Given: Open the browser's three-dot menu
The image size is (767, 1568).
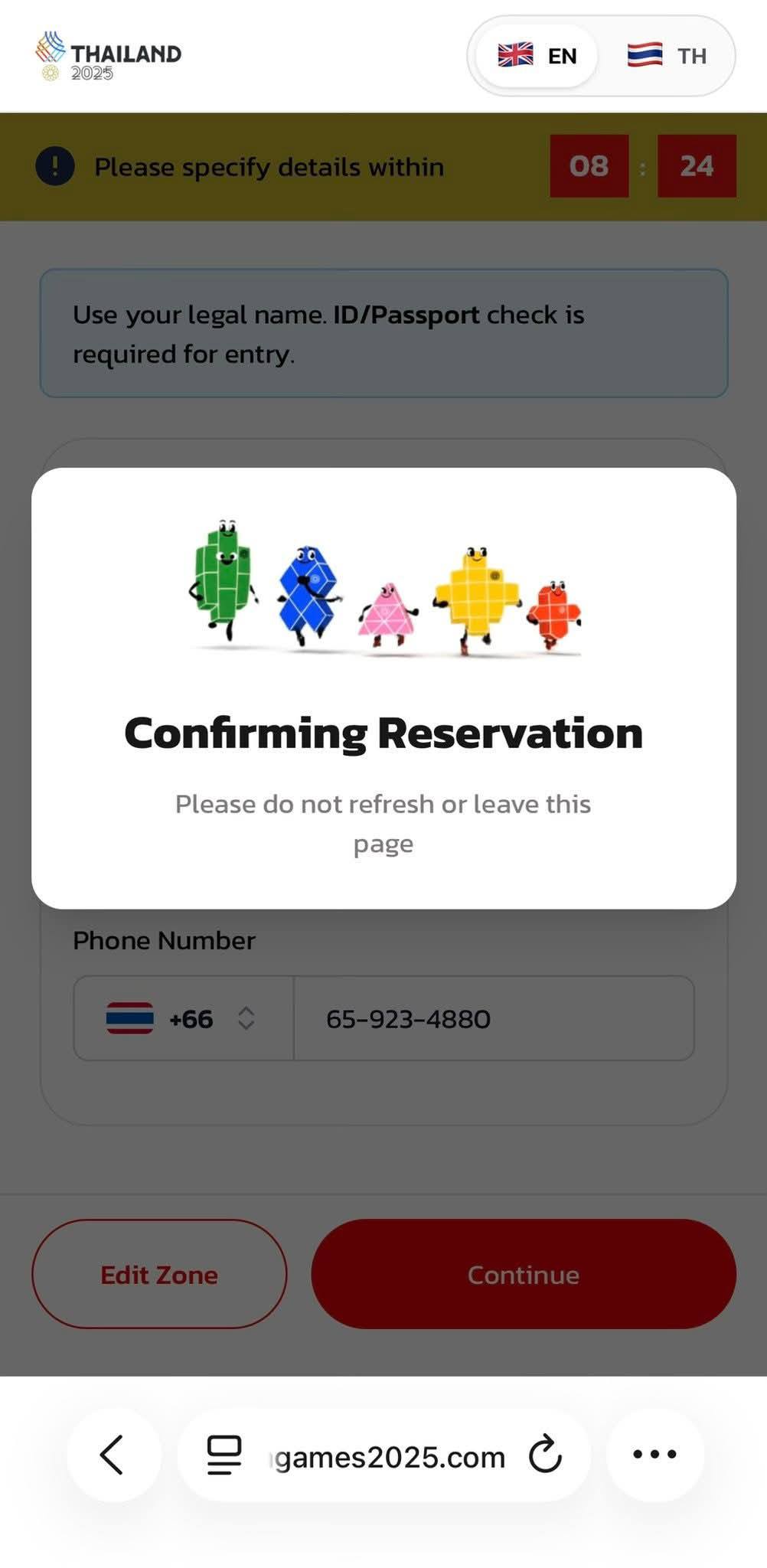Looking at the screenshot, I should pyautogui.click(x=654, y=1454).
